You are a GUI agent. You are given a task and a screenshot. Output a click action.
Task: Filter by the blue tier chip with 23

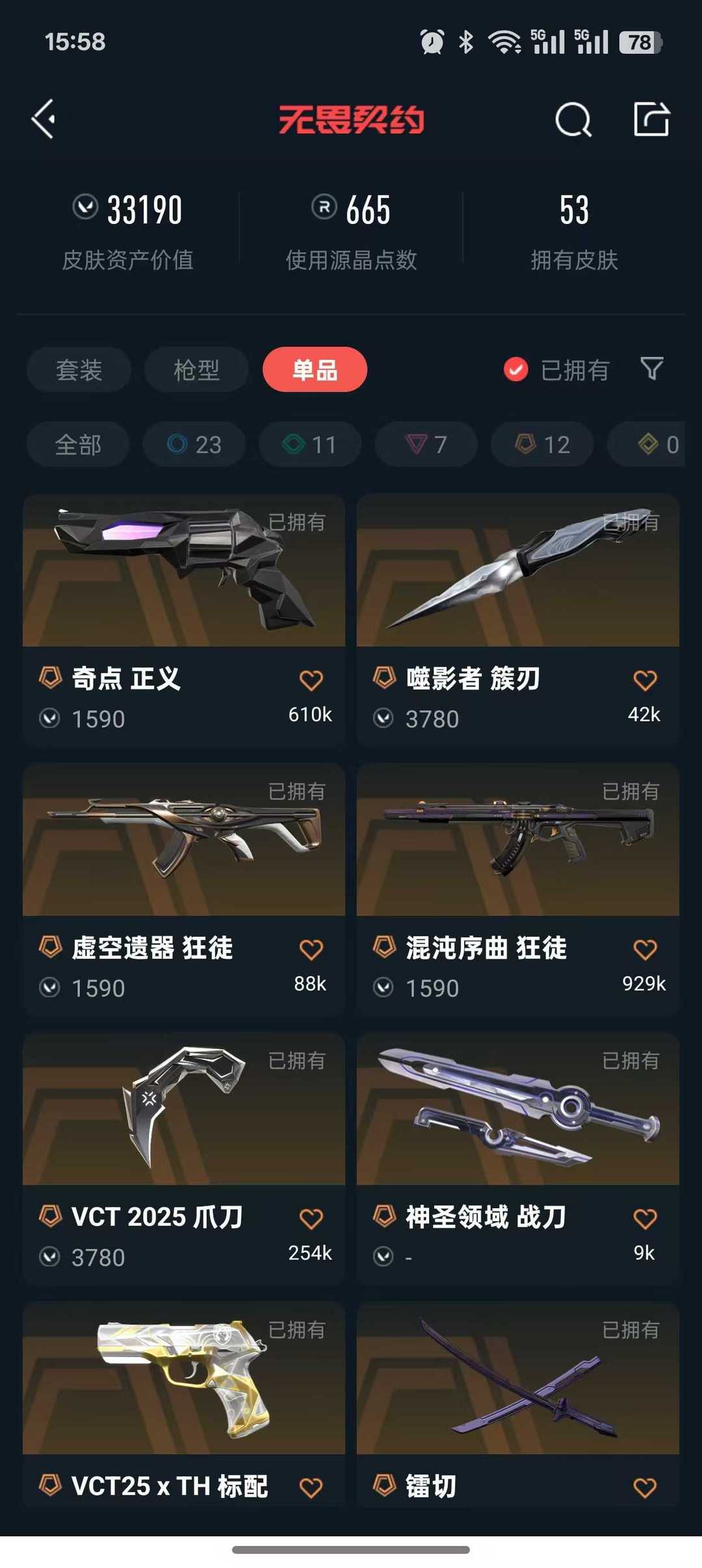point(194,444)
